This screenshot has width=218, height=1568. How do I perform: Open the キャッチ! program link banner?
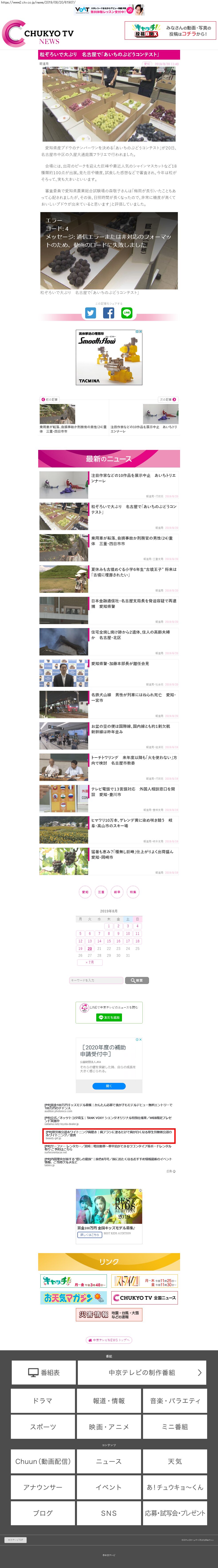pos(74,1281)
